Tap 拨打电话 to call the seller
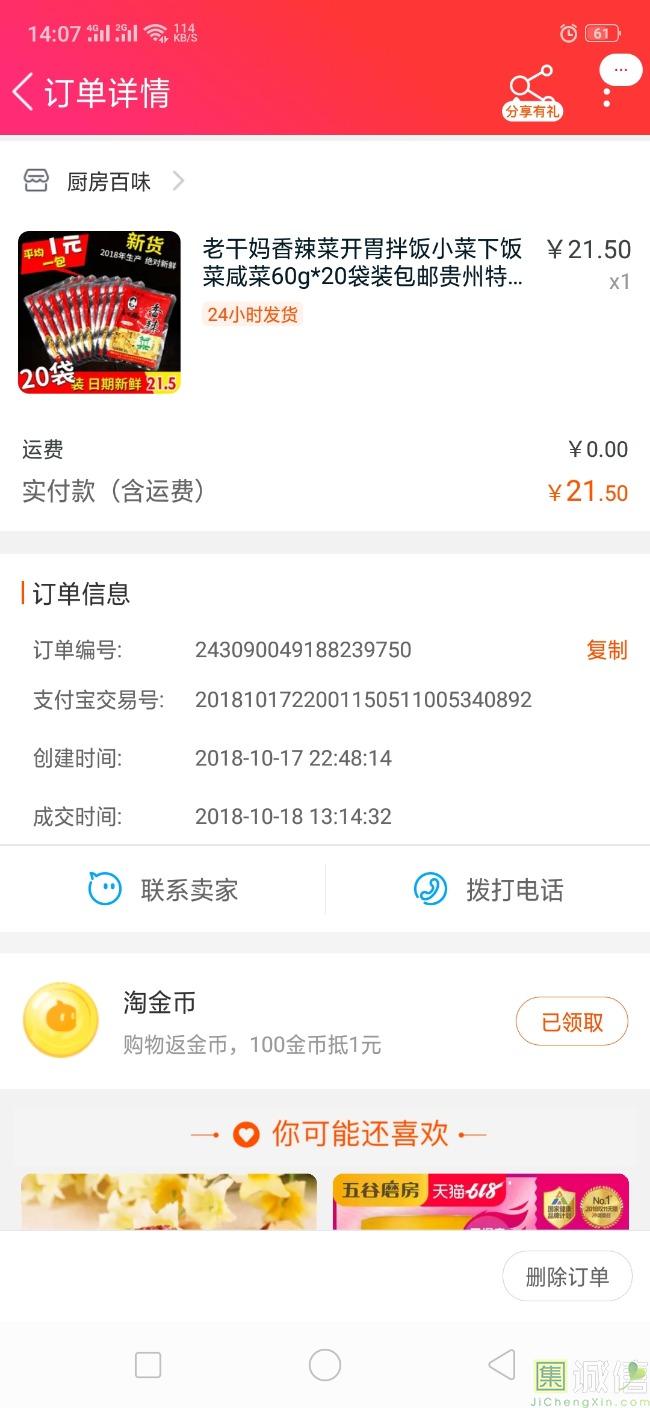This screenshot has width=650, height=1408. 488,889
